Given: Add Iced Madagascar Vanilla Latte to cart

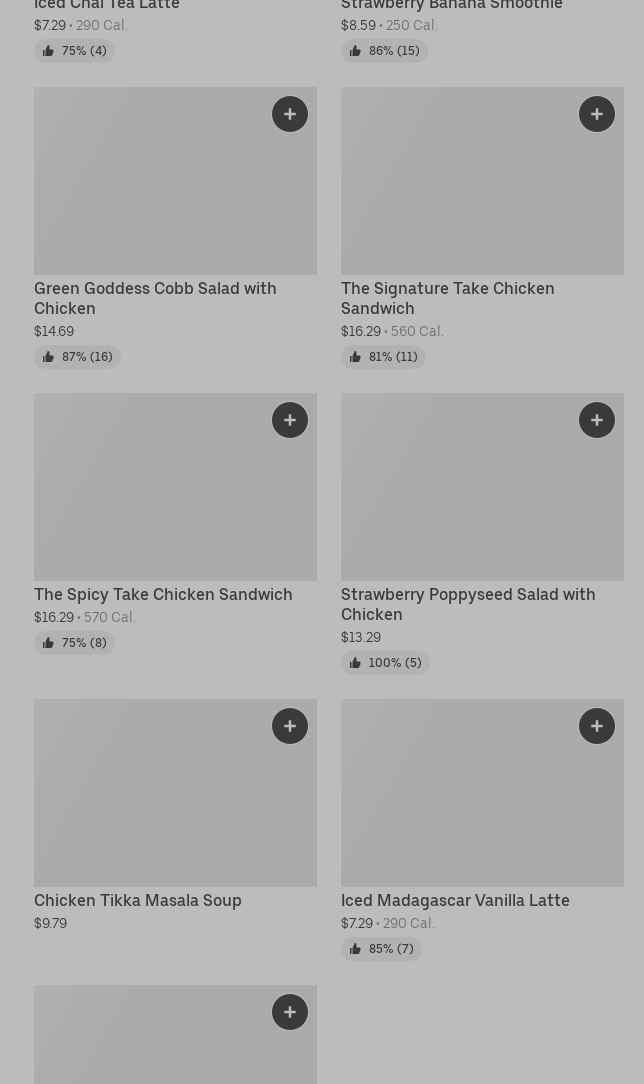Looking at the screenshot, I should click(597, 726).
